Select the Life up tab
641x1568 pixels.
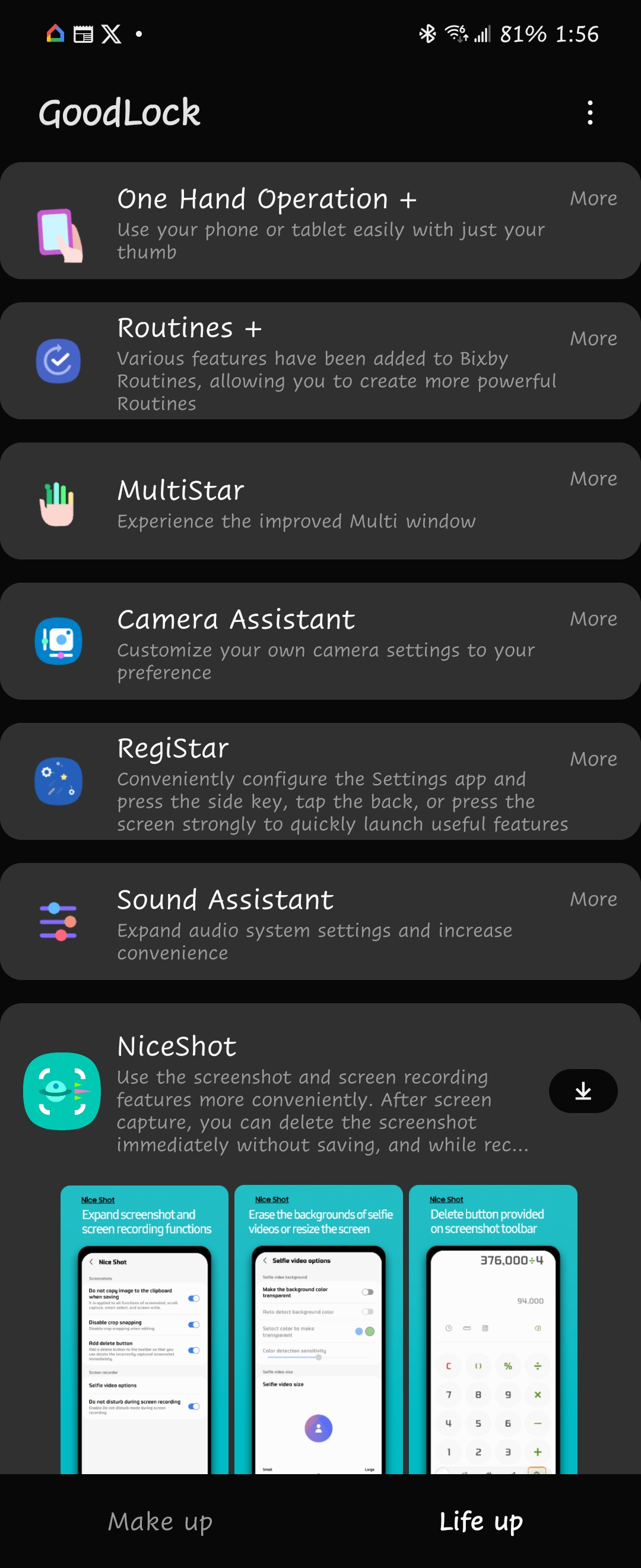(x=480, y=1521)
